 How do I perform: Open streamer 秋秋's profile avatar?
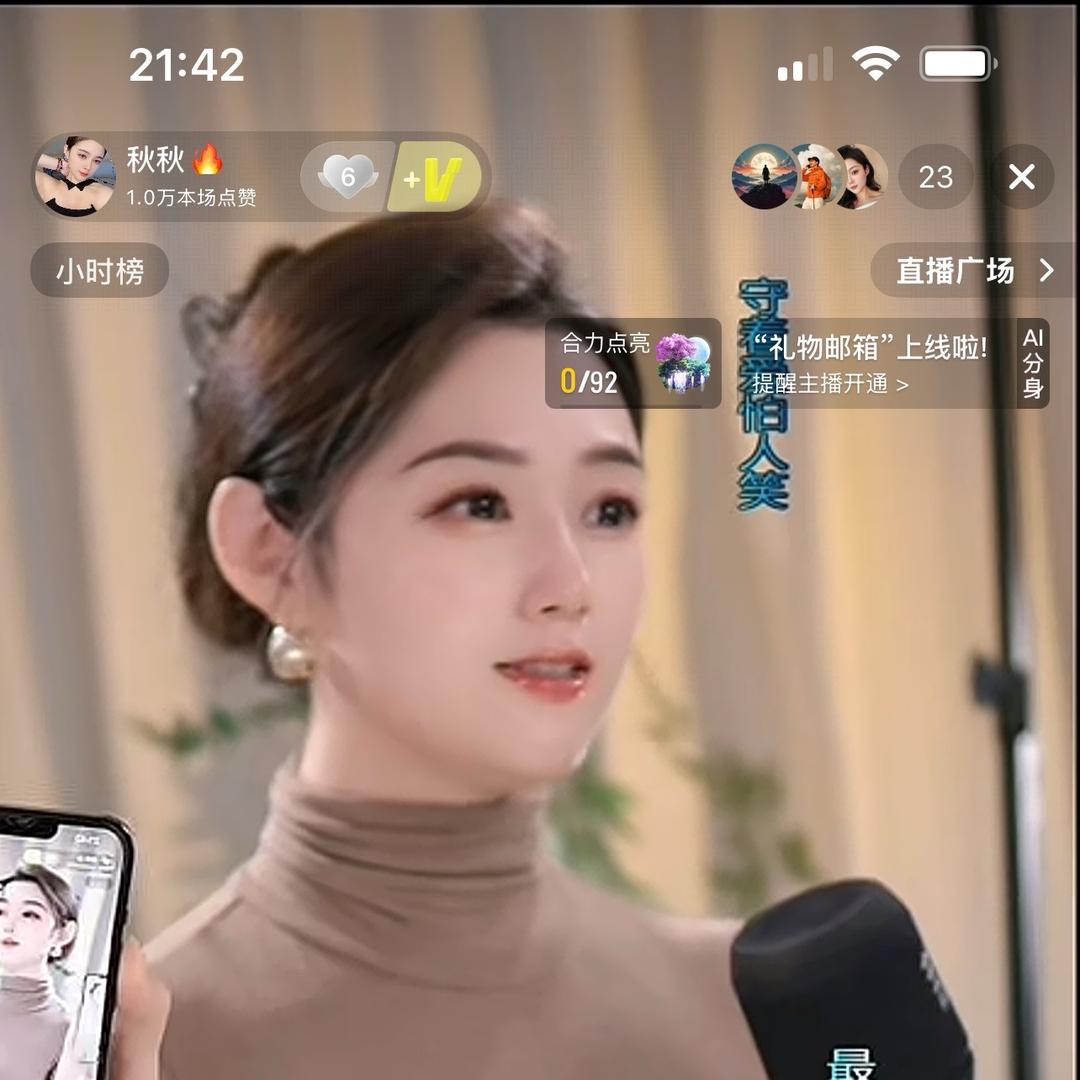click(75, 177)
